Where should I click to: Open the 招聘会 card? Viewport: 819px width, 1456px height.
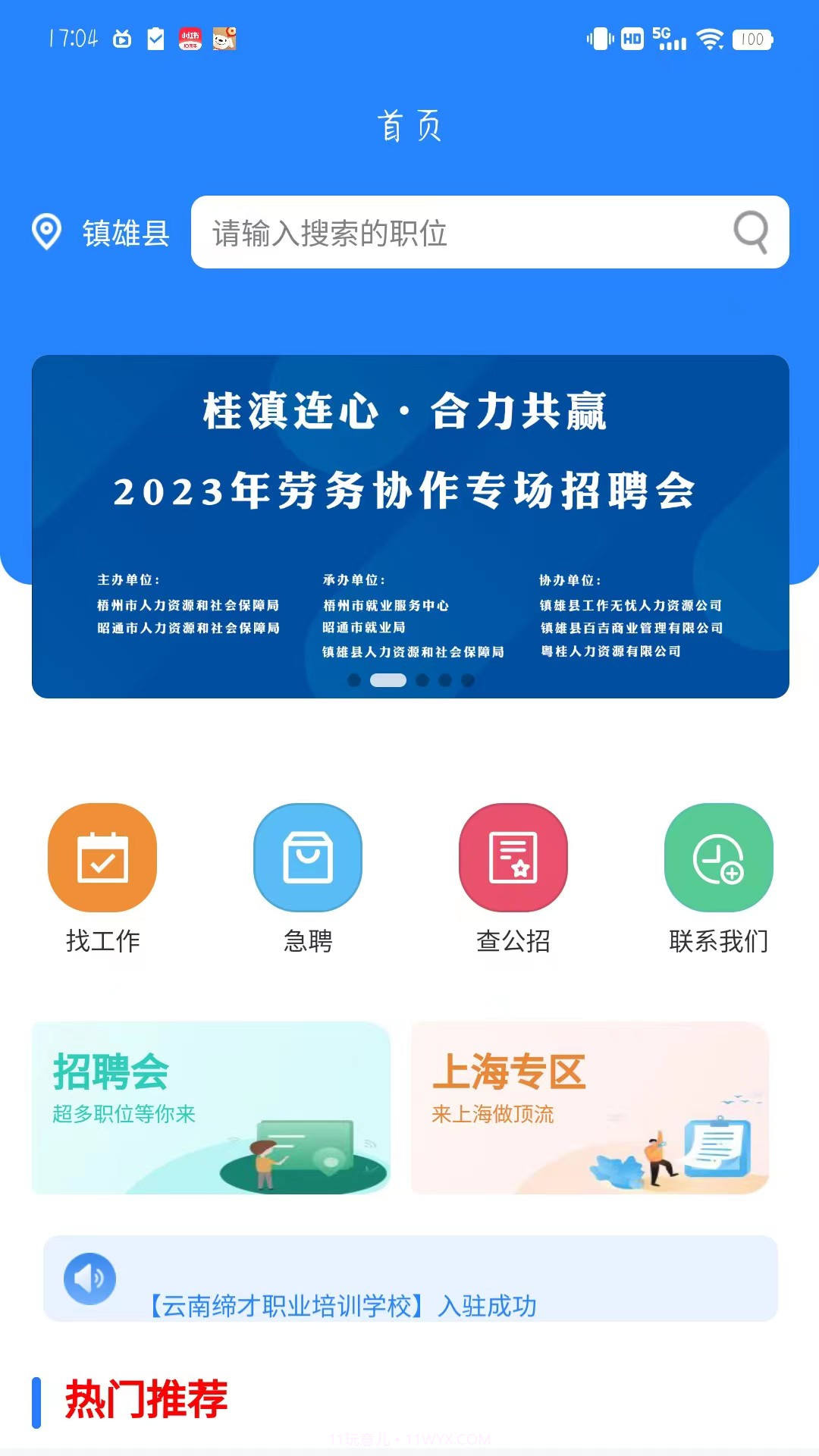pos(212,1109)
